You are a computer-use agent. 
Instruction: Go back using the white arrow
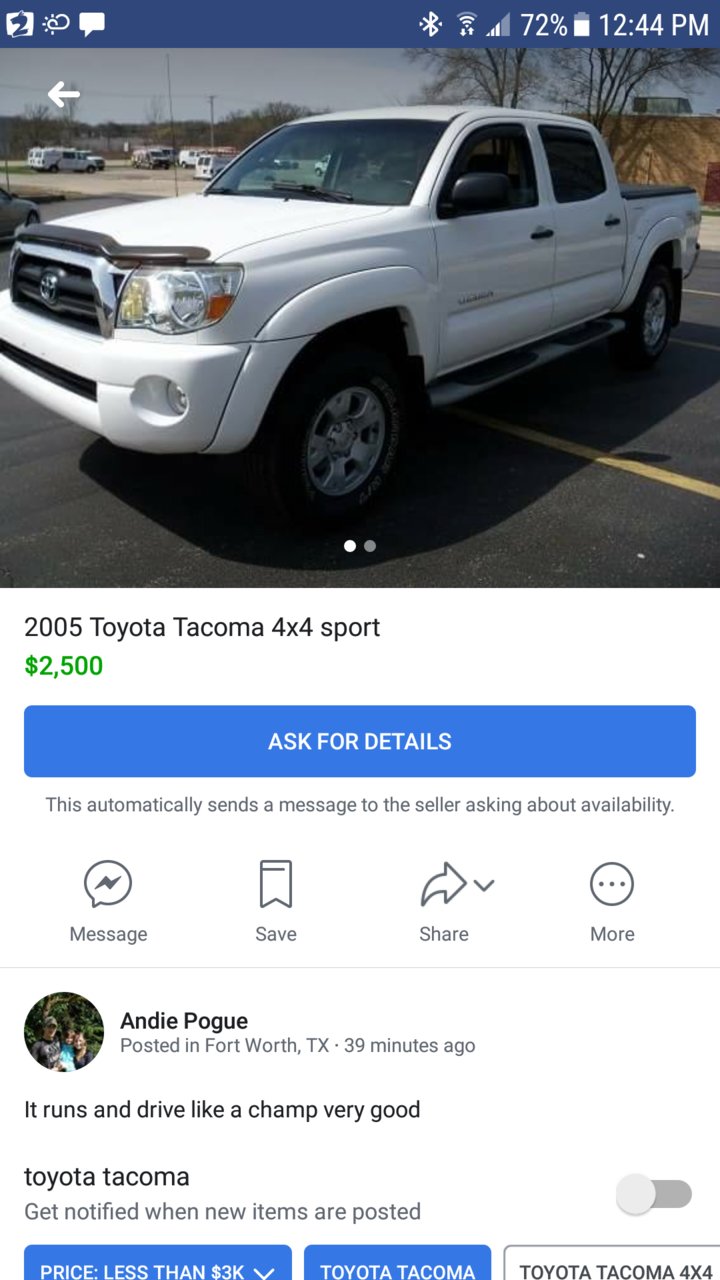tap(64, 95)
